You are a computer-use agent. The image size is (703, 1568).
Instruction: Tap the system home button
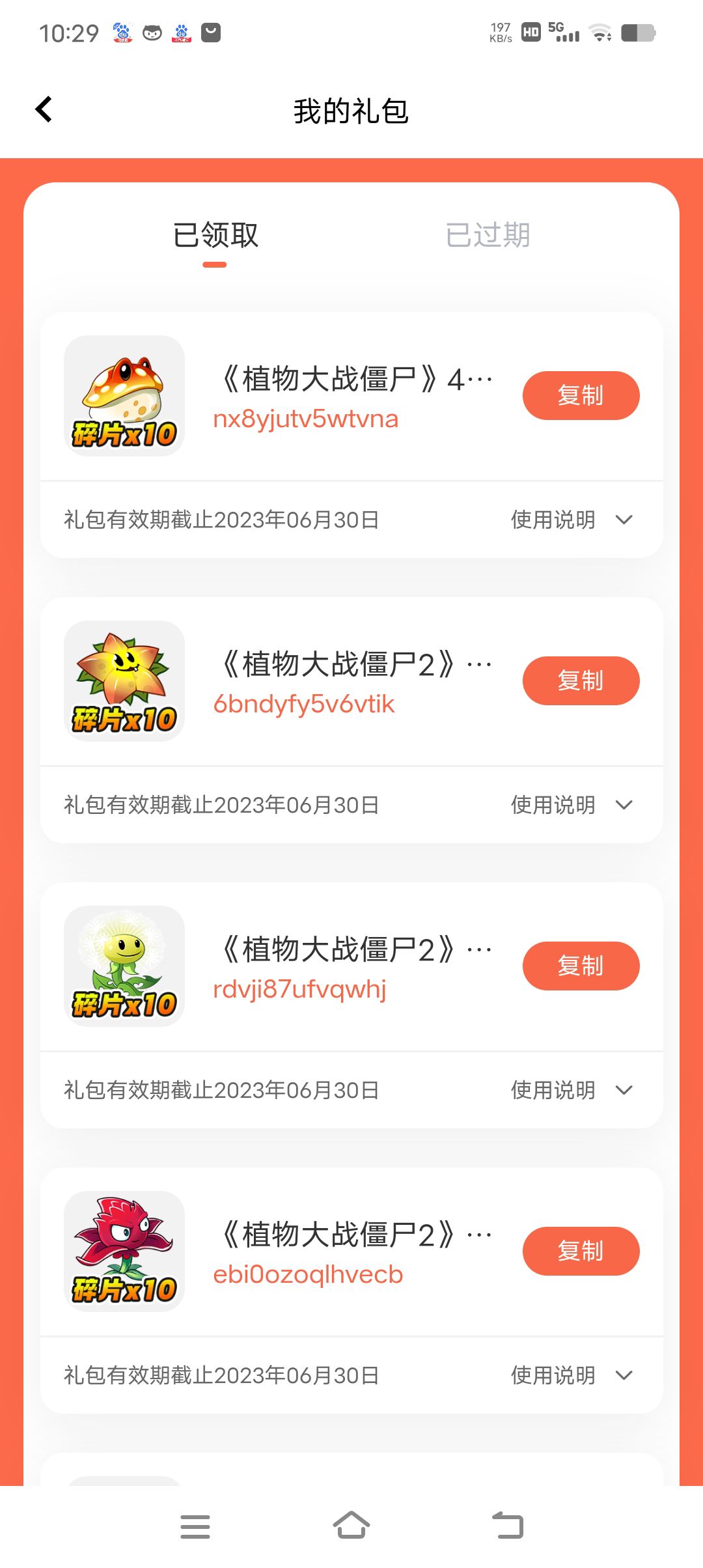coord(351,1526)
